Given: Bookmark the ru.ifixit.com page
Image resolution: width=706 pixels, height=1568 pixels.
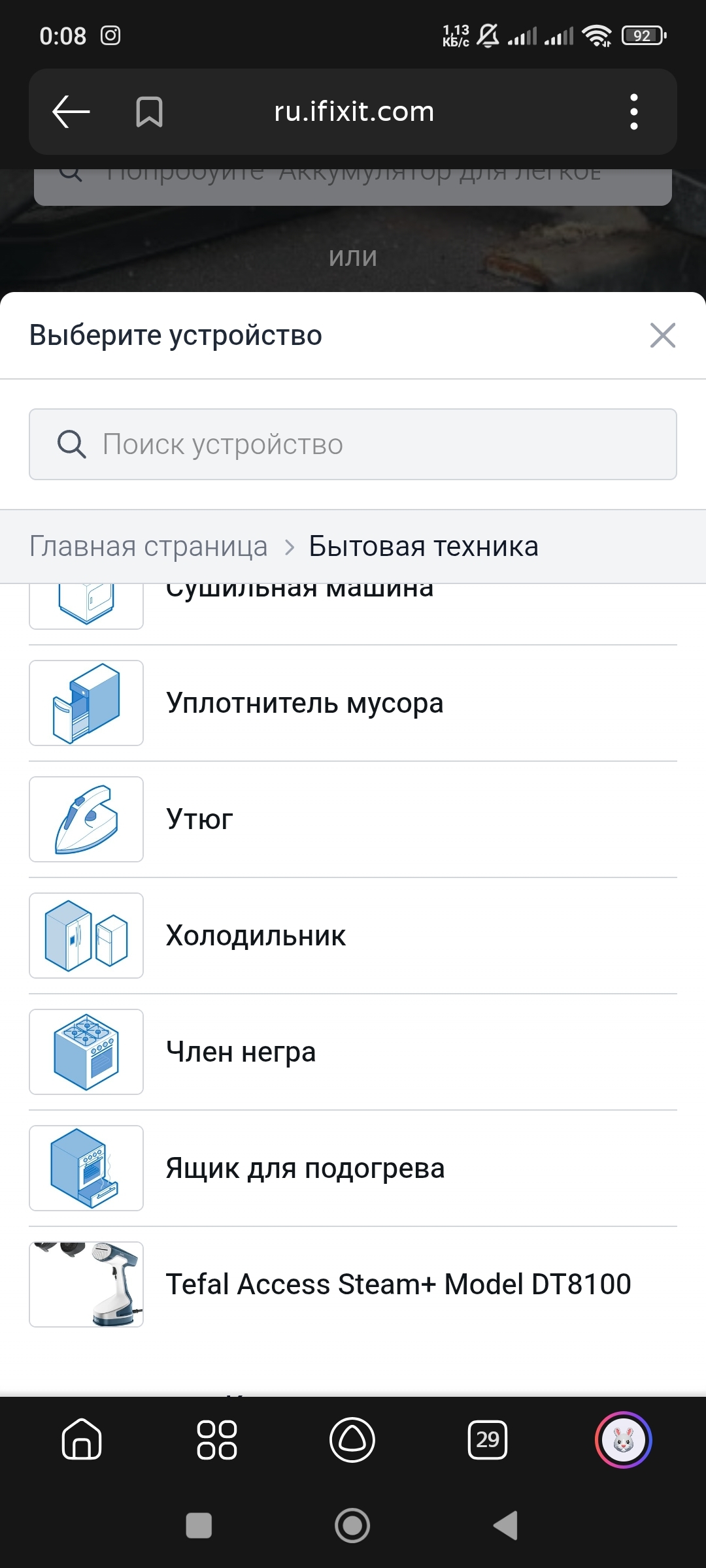Looking at the screenshot, I should (149, 112).
